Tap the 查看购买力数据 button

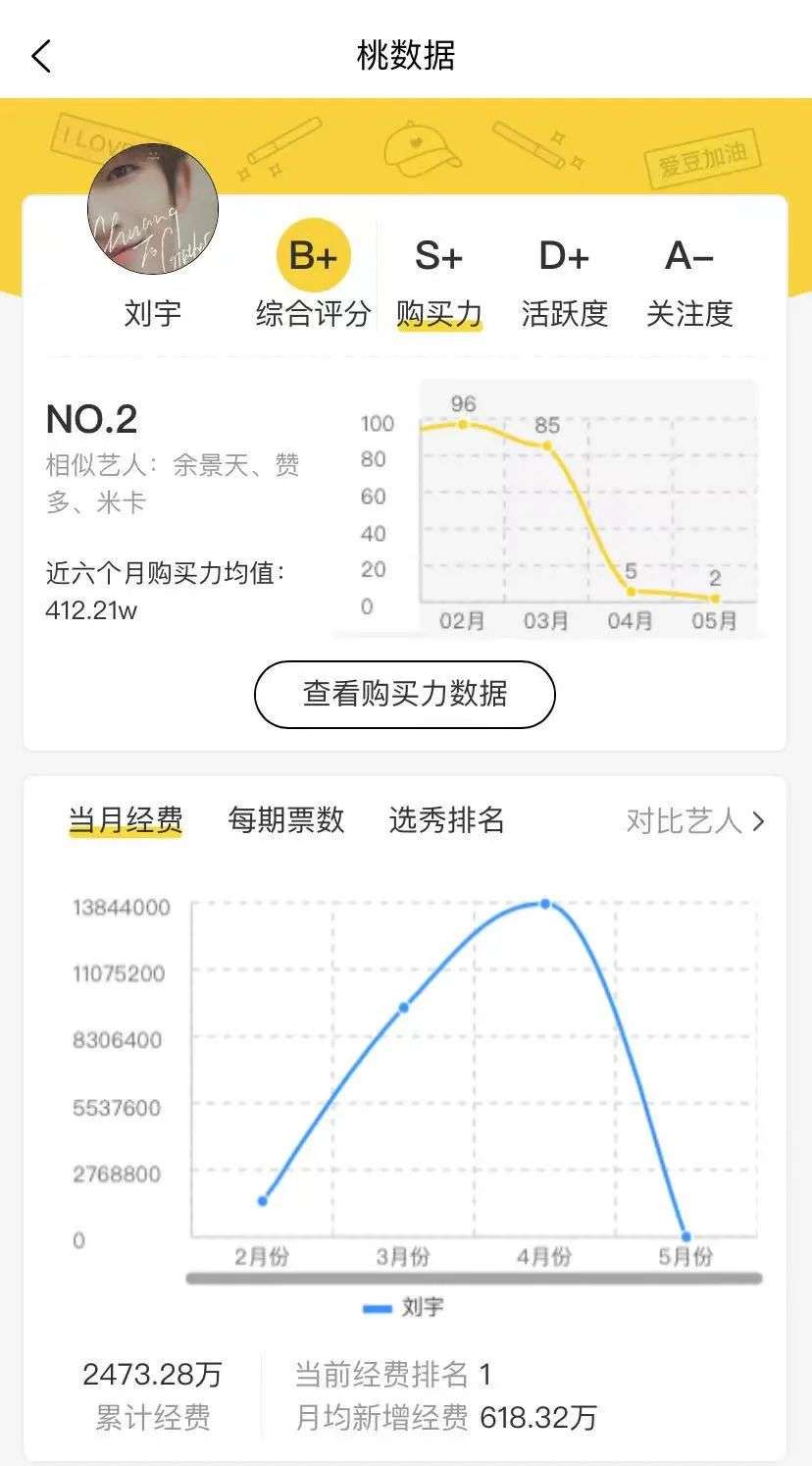(405, 694)
